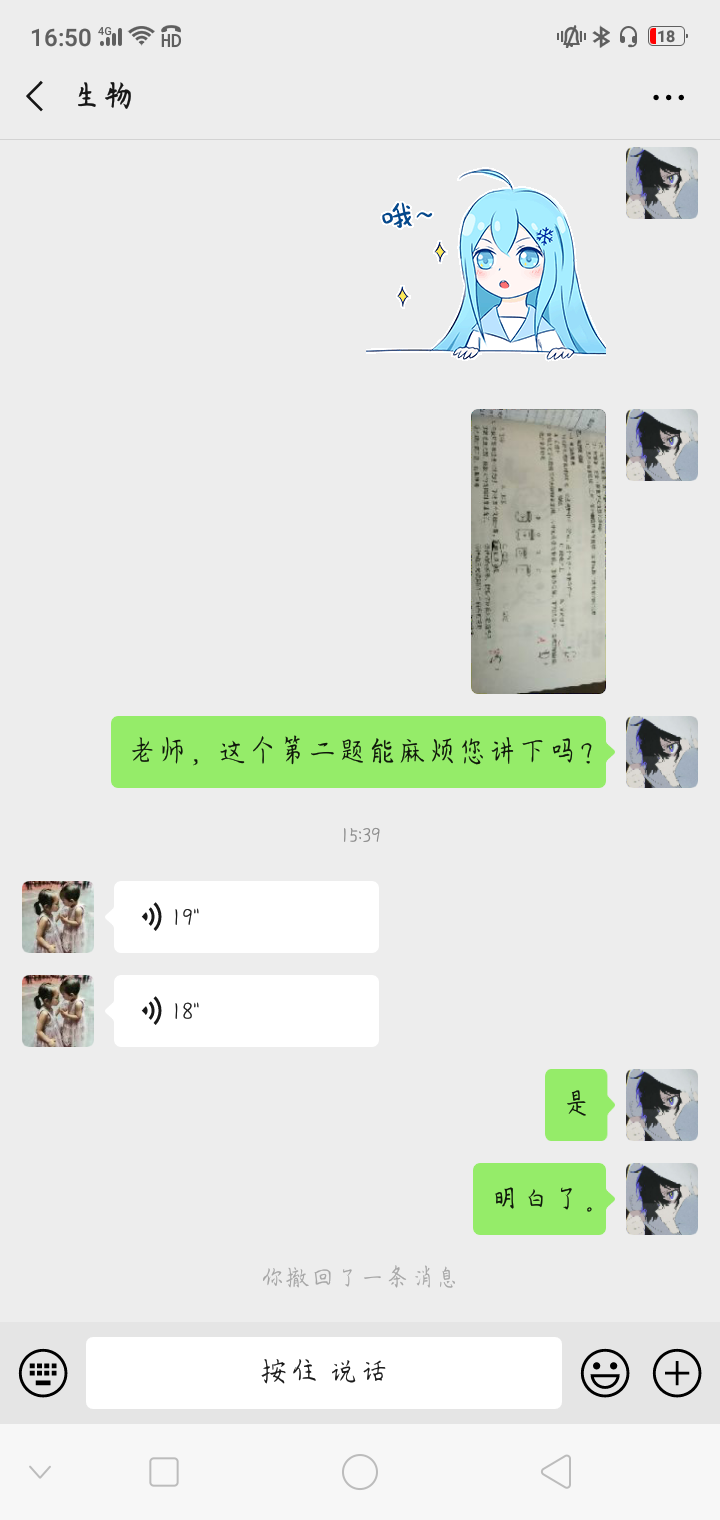
Task: Switch to keyboard text input
Action: (43, 1373)
